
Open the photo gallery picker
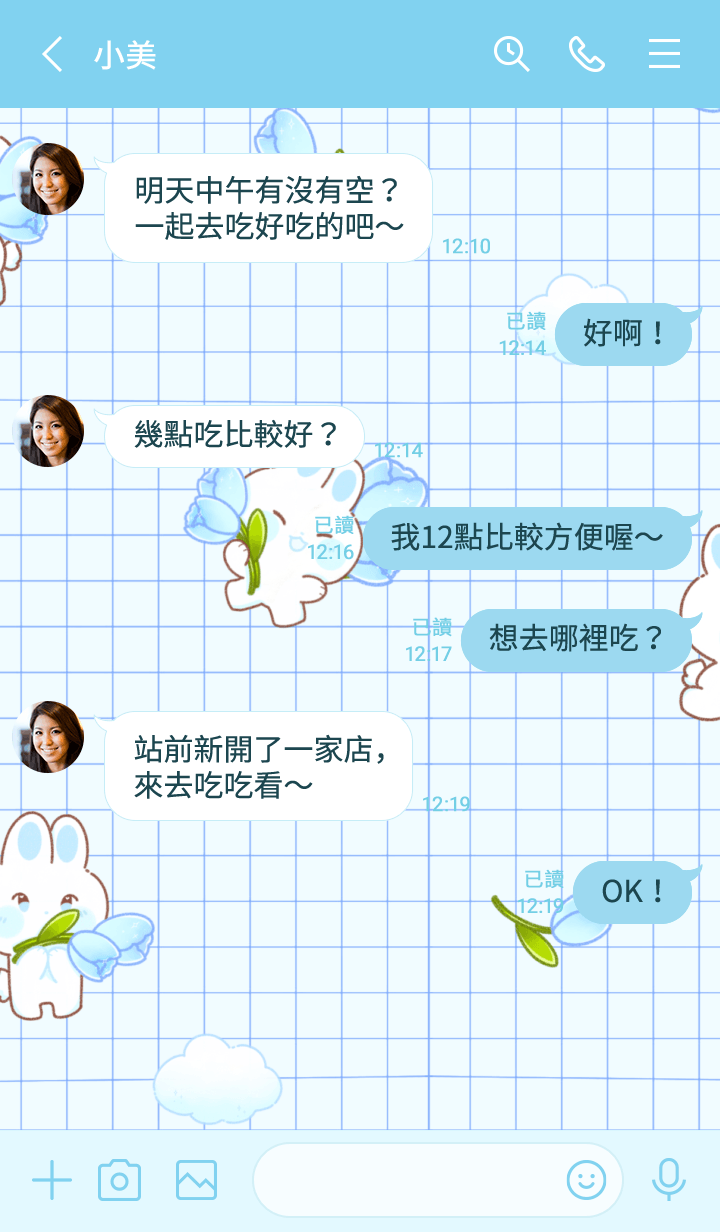196,1181
